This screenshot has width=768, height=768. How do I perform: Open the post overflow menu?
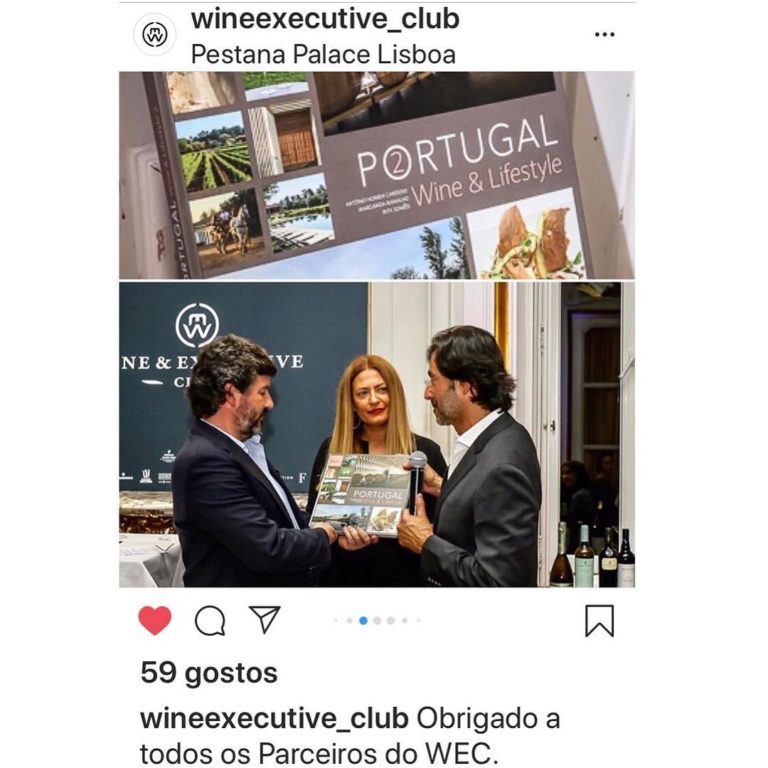coord(605,34)
